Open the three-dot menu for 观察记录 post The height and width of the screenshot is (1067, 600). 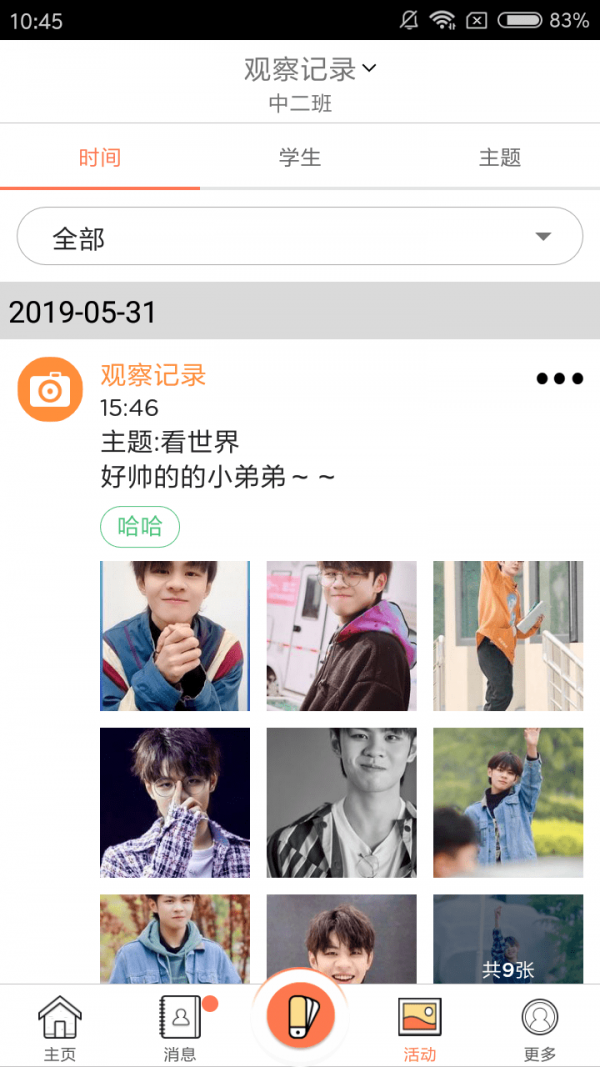559,379
